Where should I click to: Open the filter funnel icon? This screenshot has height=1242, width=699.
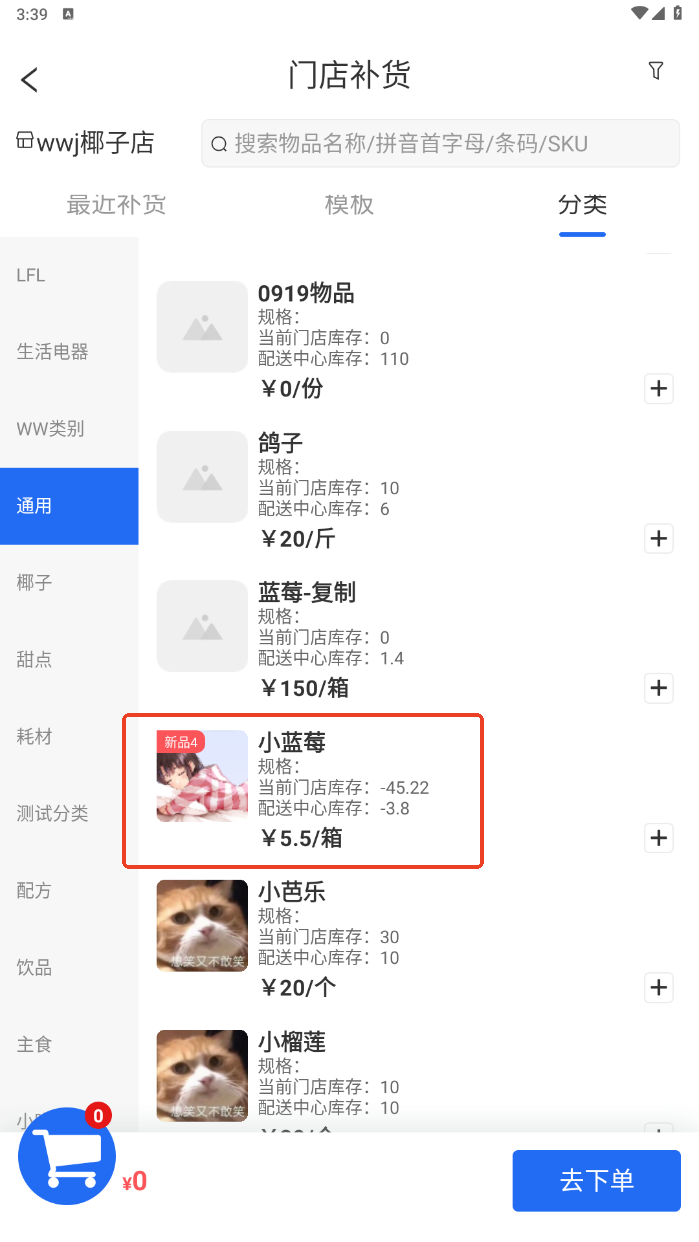[656, 70]
